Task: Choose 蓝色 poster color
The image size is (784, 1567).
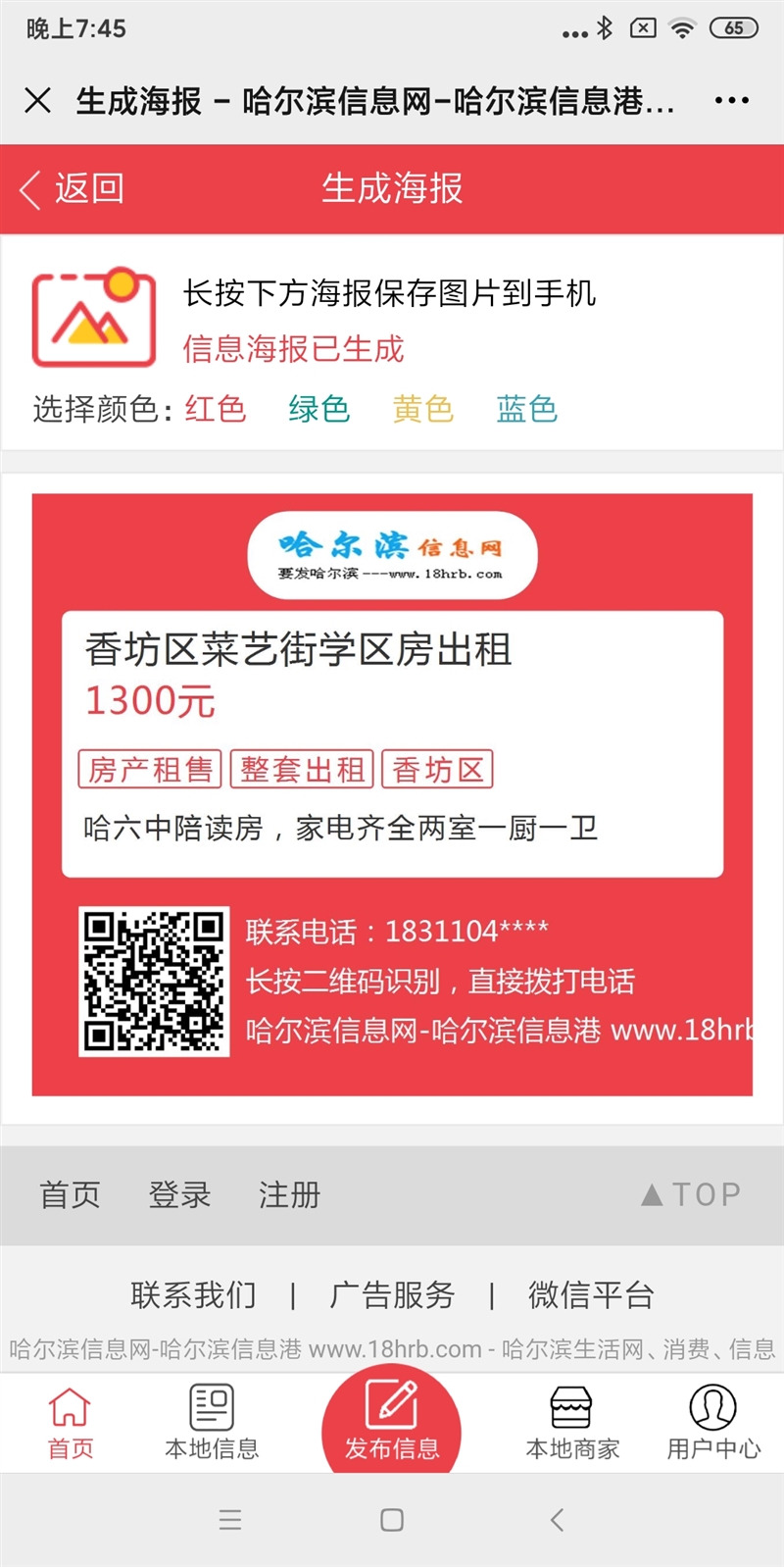Action: [527, 409]
